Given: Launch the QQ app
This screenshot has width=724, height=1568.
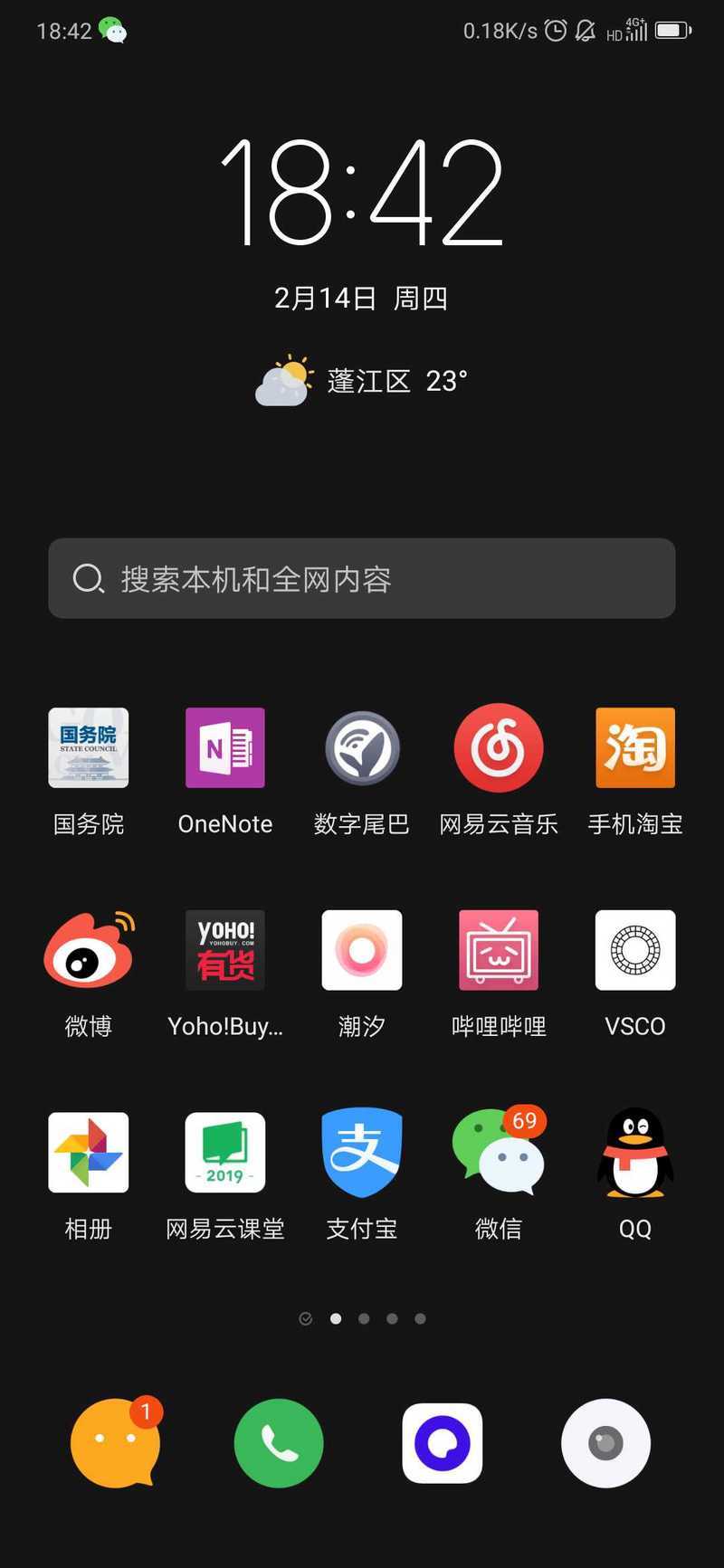Looking at the screenshot, I should point(635,1153).
